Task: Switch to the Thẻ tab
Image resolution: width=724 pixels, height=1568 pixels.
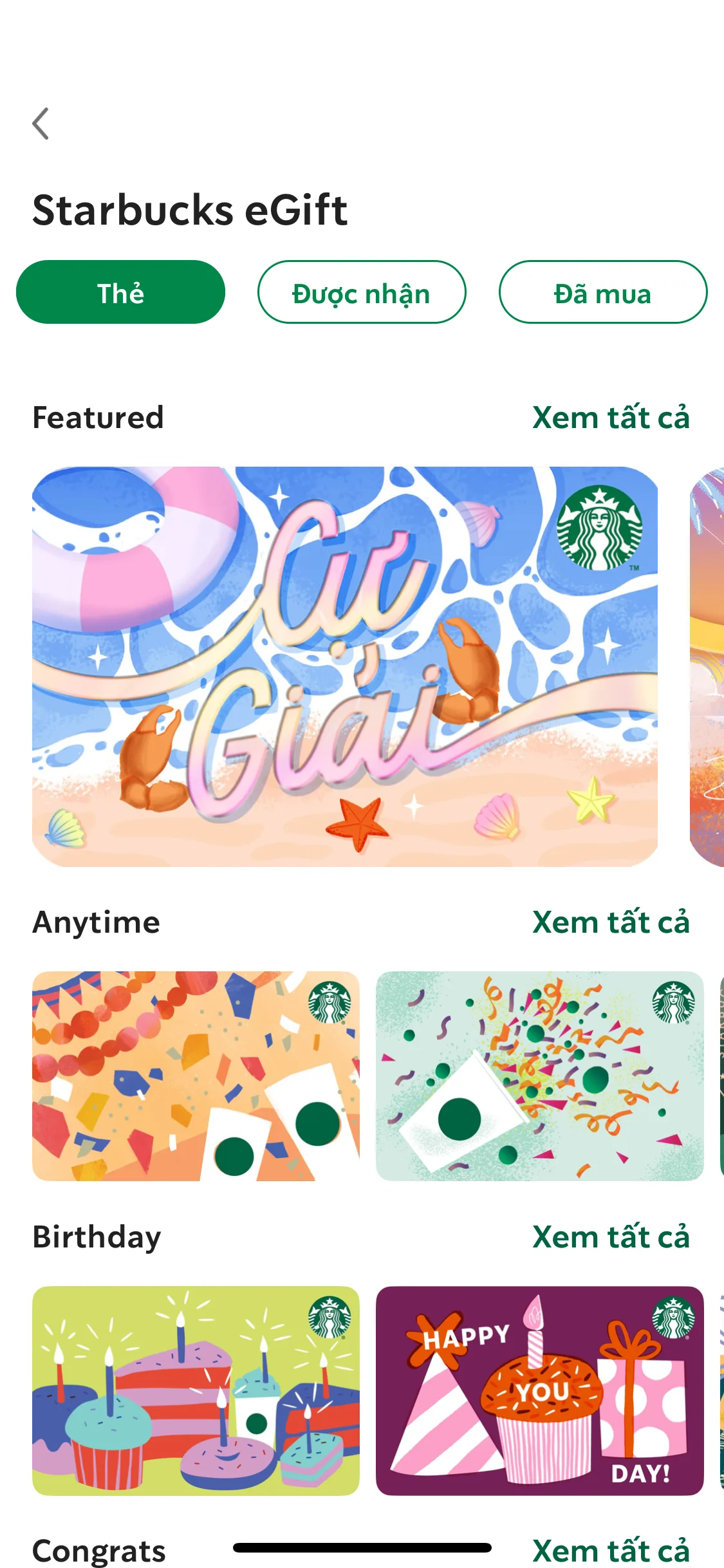Action: tap(120, 292)
